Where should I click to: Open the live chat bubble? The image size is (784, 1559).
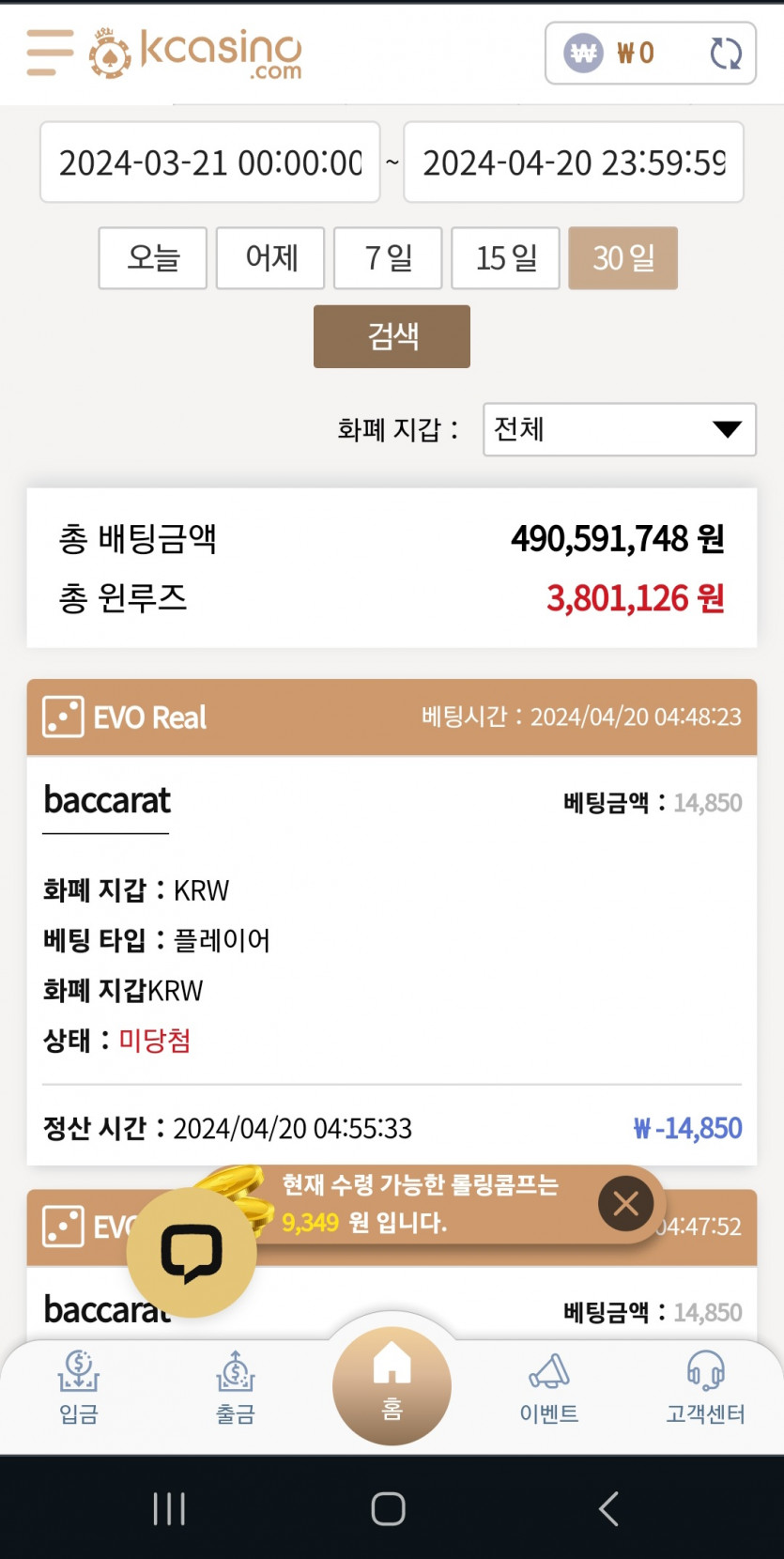coord(192,1253)
